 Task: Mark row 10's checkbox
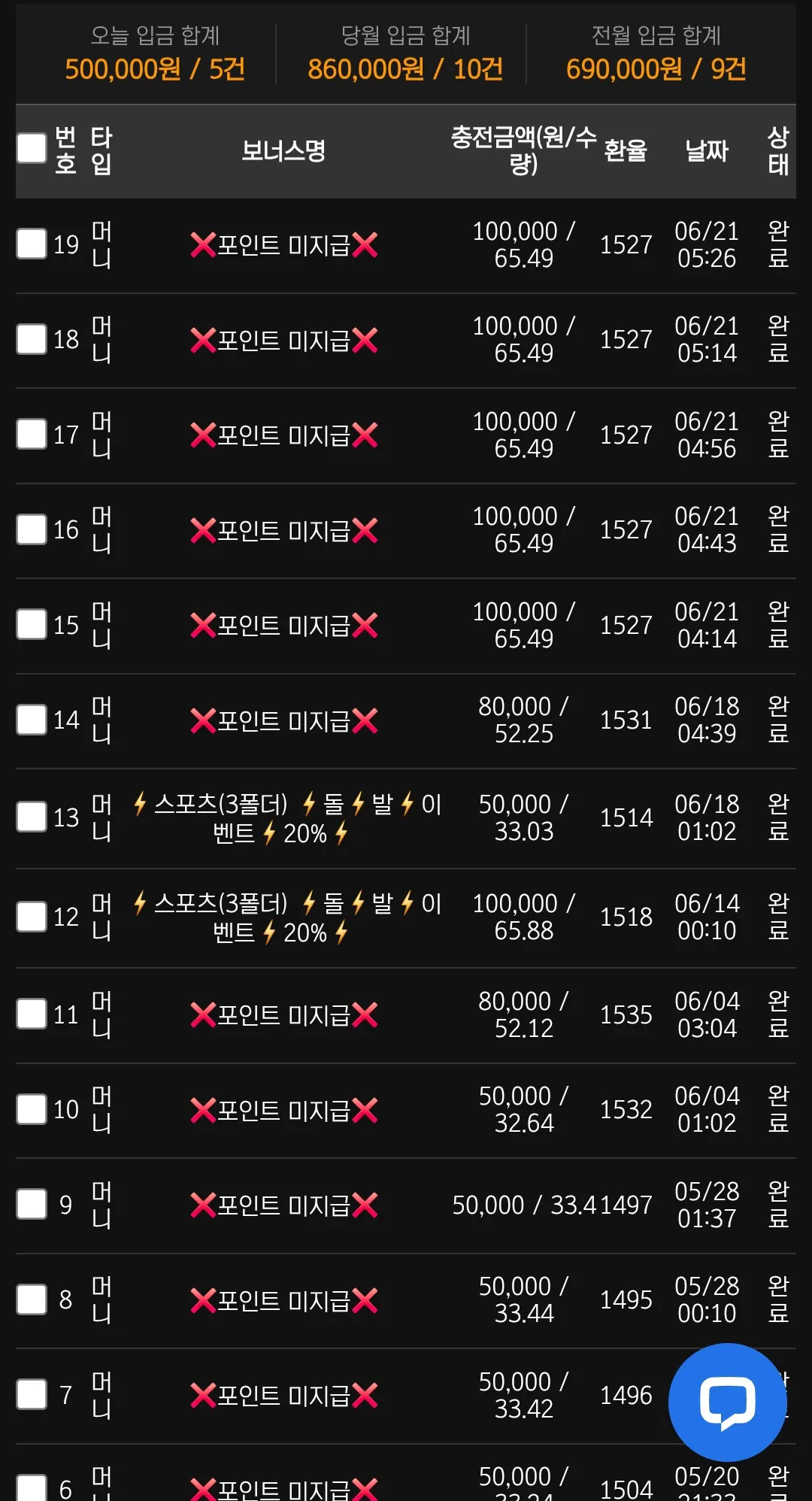(x=32, y=1109)
